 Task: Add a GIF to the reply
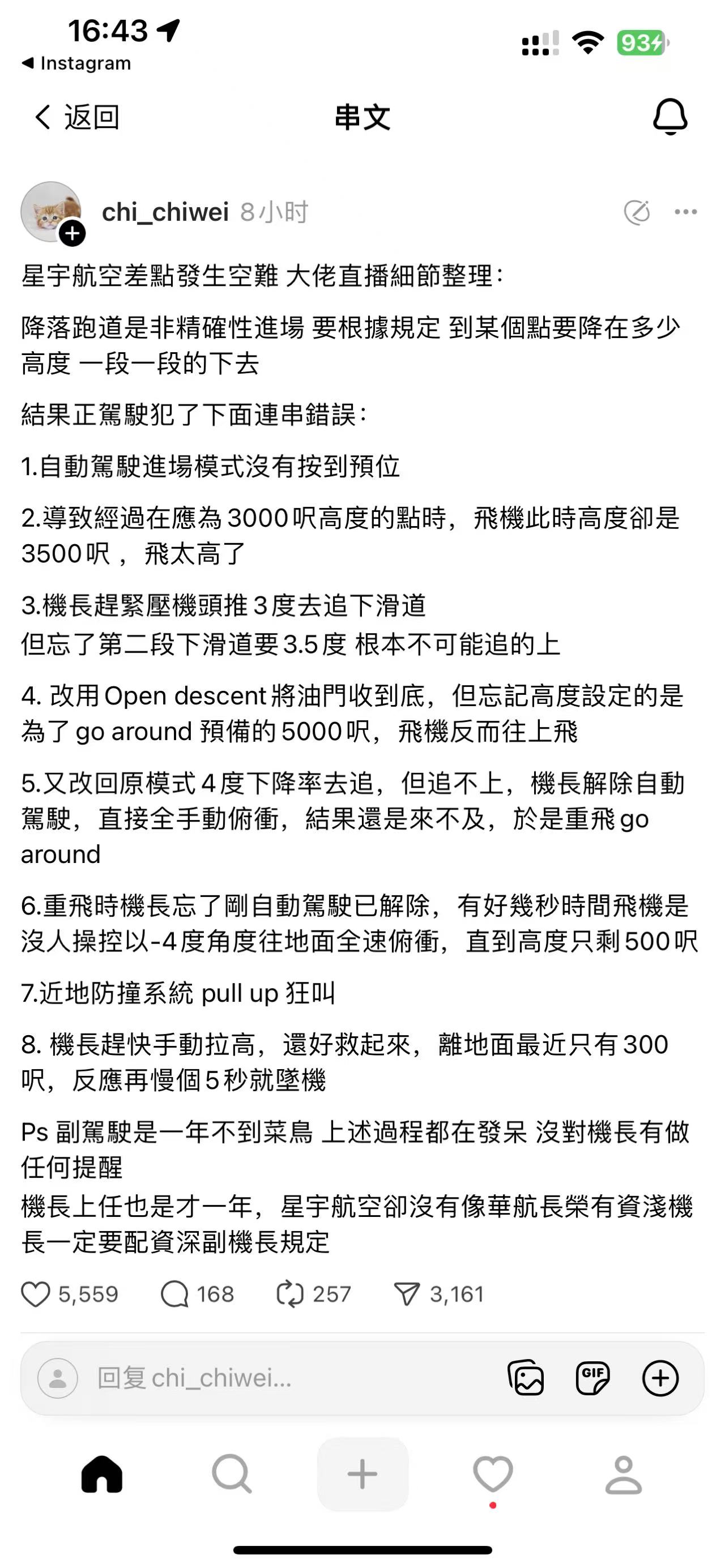pyautogui.click(x=592, y=1378)
